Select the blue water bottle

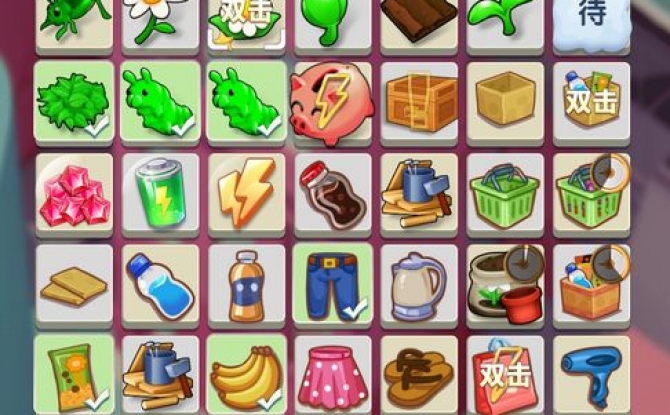pyautogui.click(x=159, y=283)
